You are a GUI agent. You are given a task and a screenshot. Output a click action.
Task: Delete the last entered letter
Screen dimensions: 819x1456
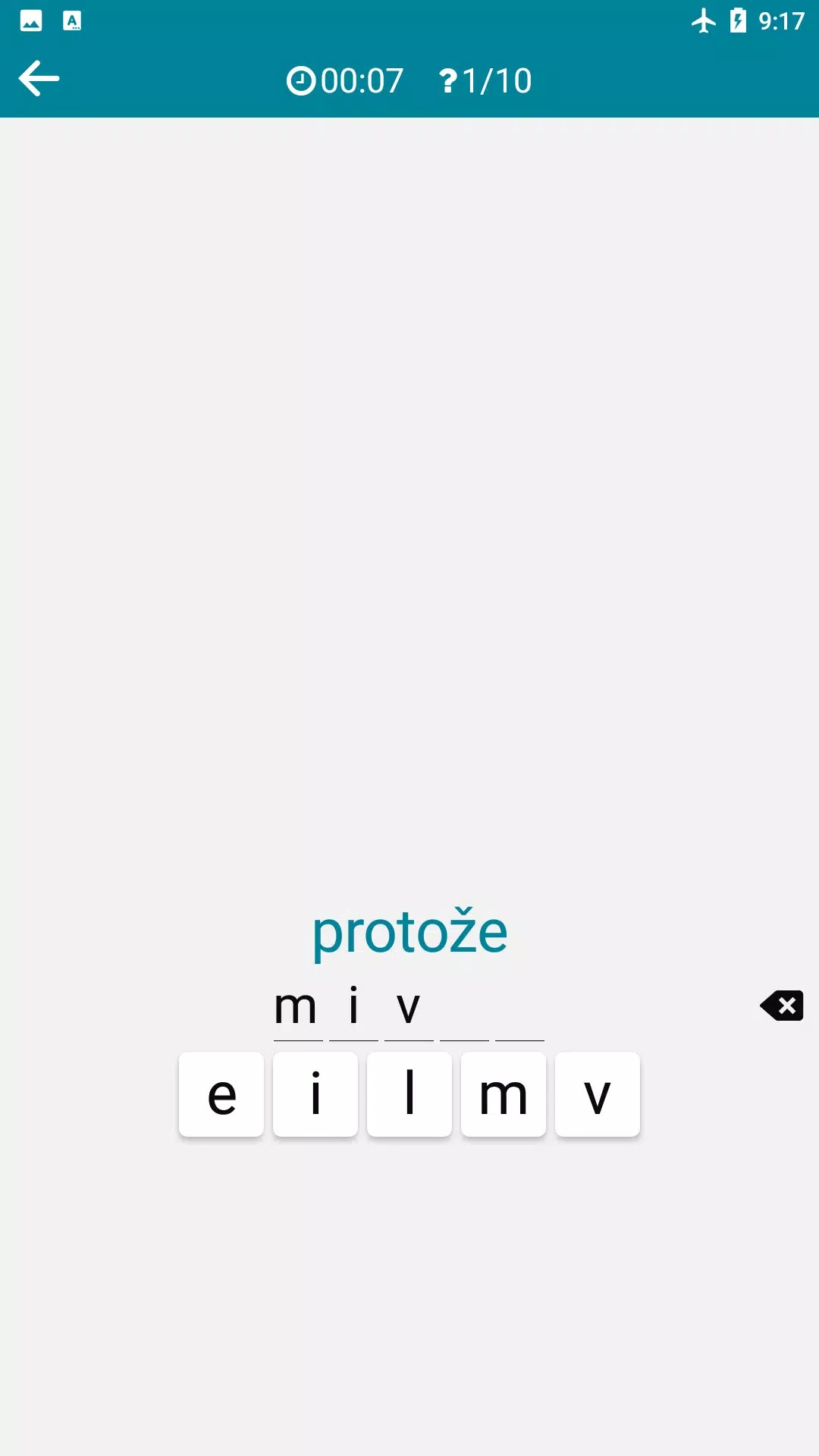782,1006
